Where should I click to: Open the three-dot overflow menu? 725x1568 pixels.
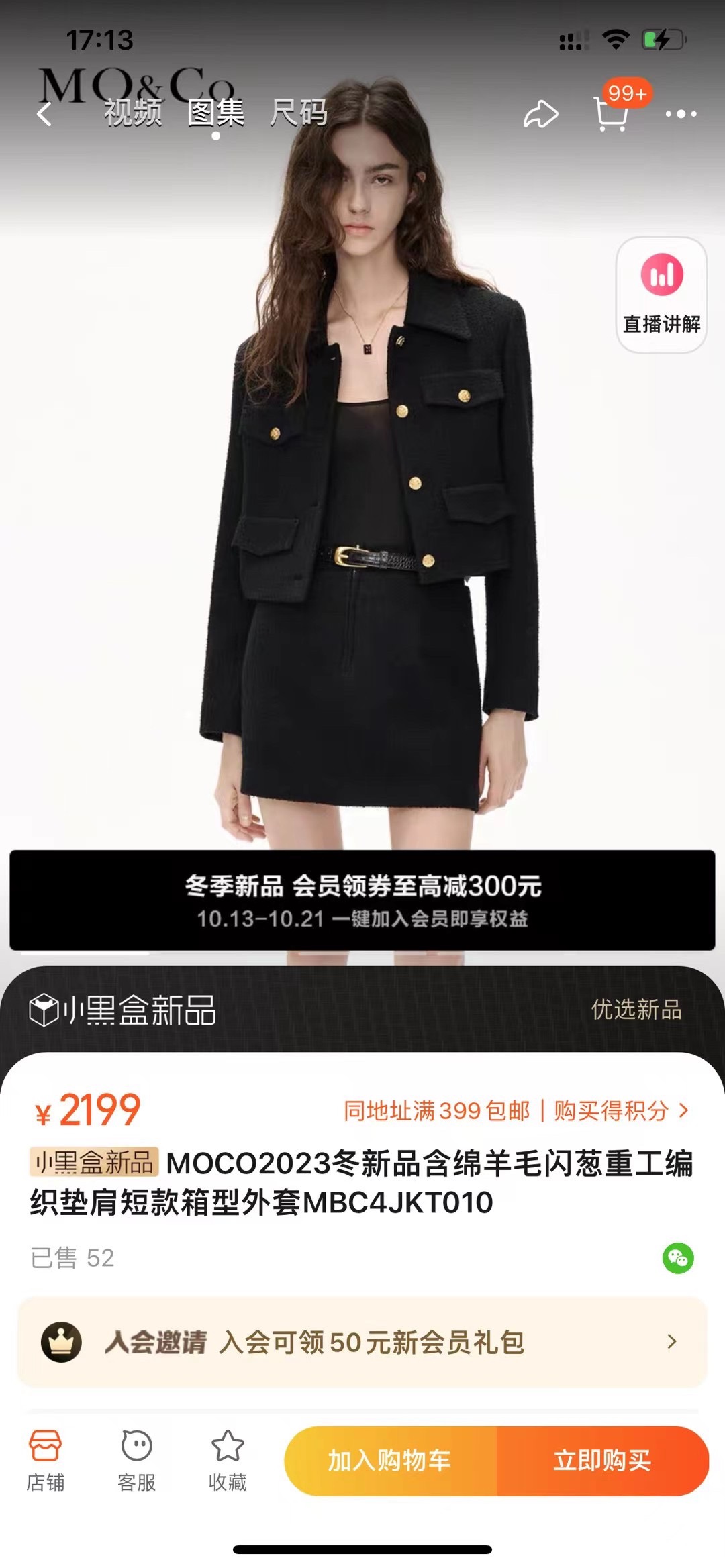(x=681, y=114)
